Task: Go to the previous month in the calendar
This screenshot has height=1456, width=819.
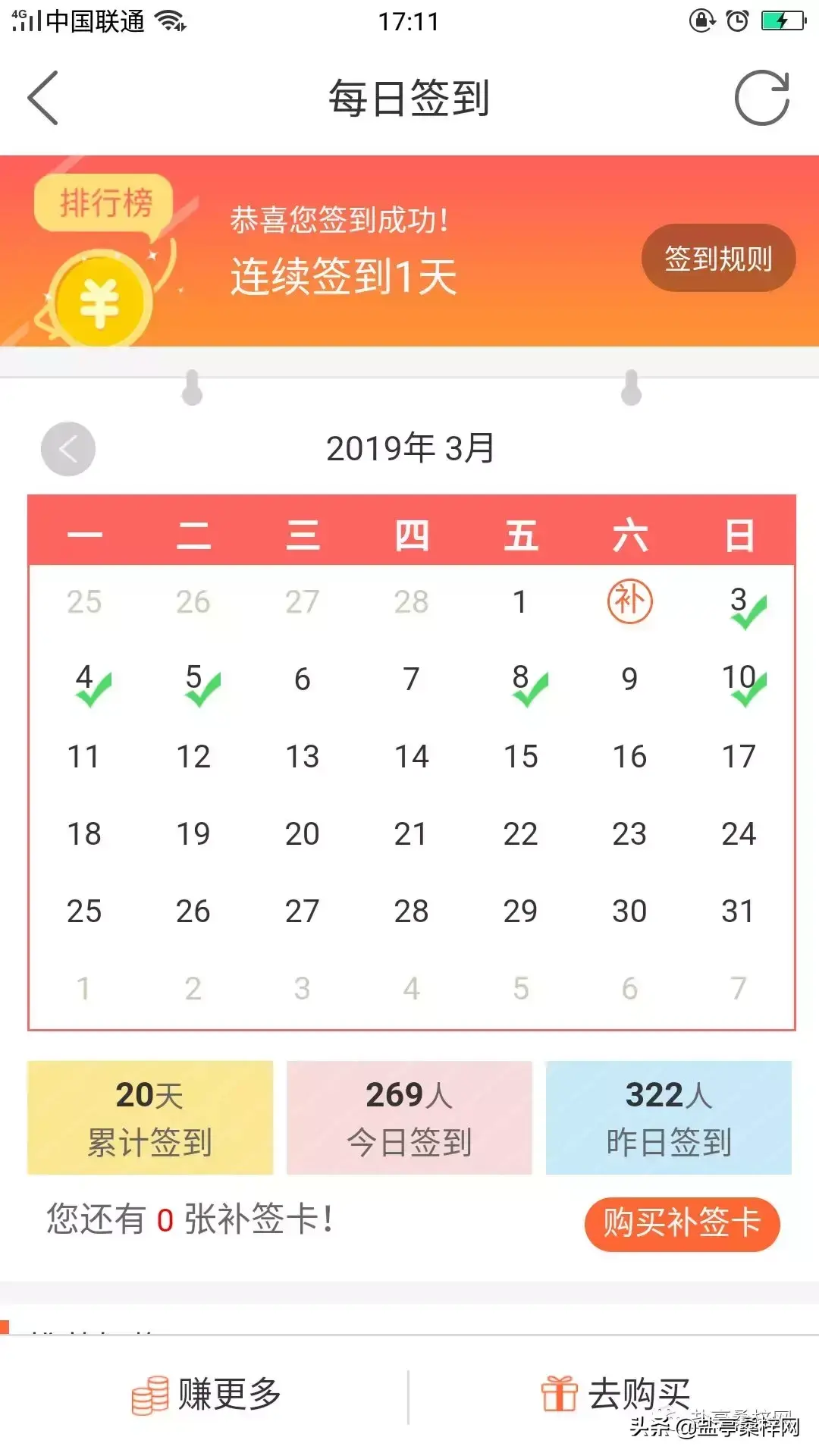Action: [68, 449]
